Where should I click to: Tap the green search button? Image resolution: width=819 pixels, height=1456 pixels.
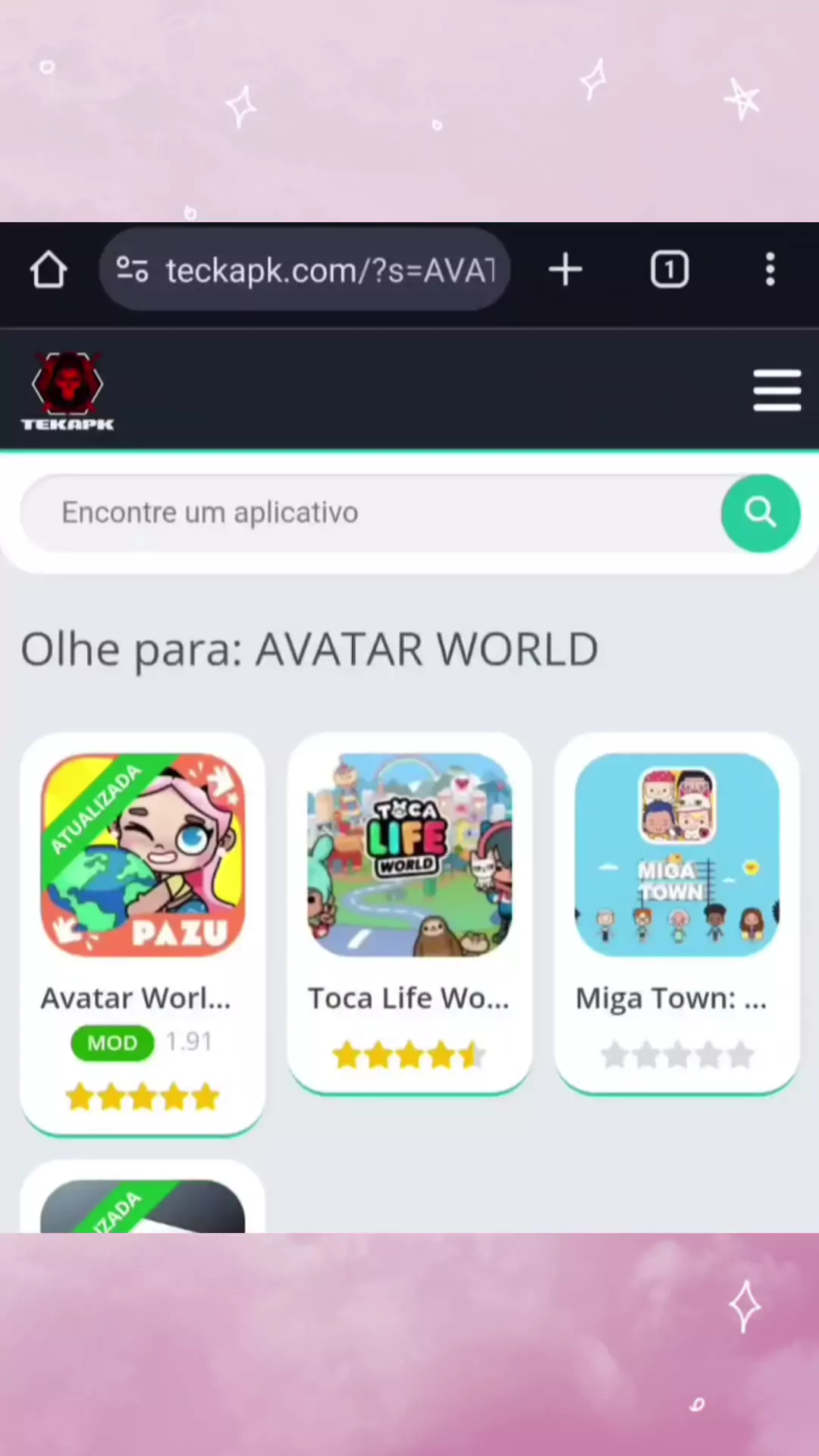(x=760, y=513)
